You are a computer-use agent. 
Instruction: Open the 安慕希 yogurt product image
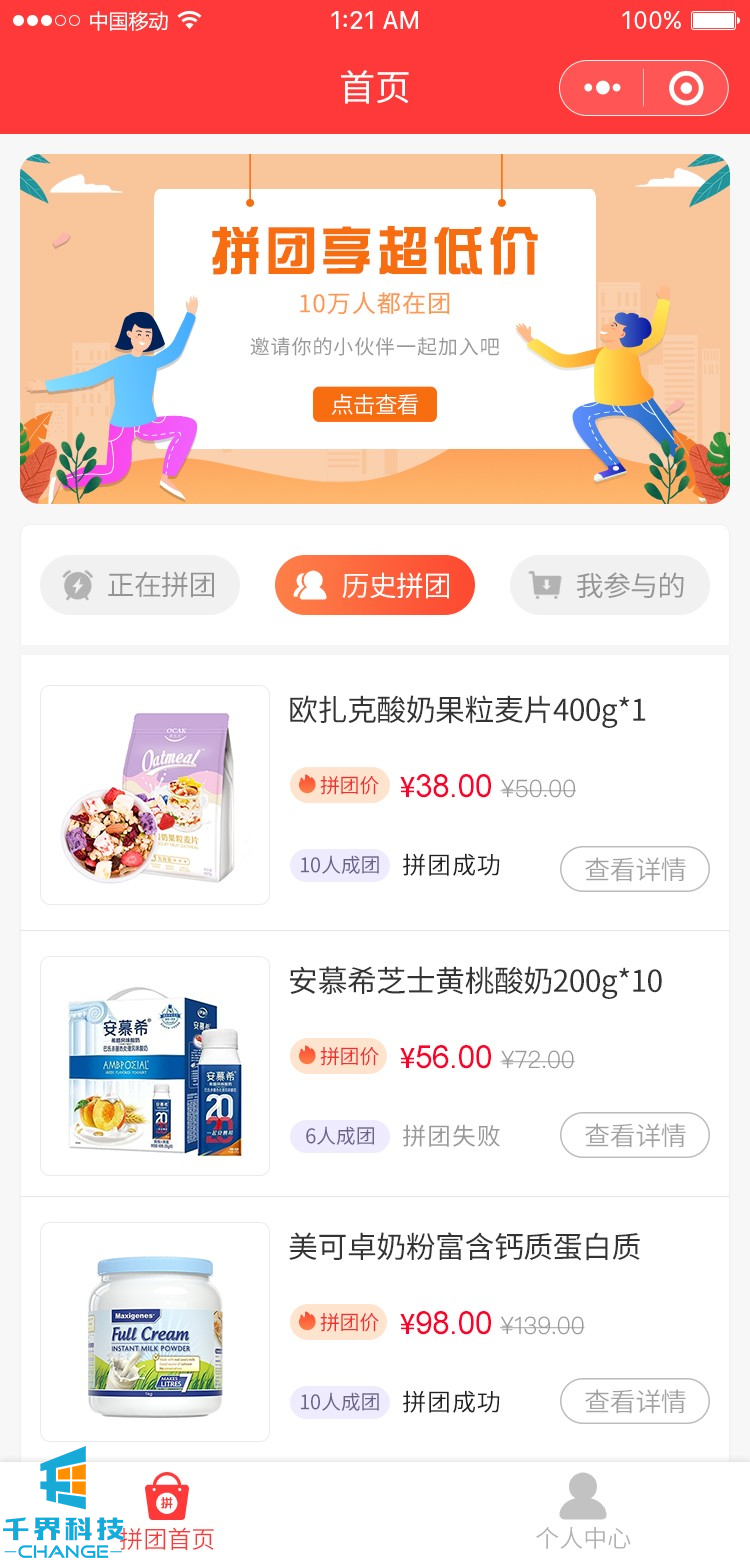click(155, 1066)
